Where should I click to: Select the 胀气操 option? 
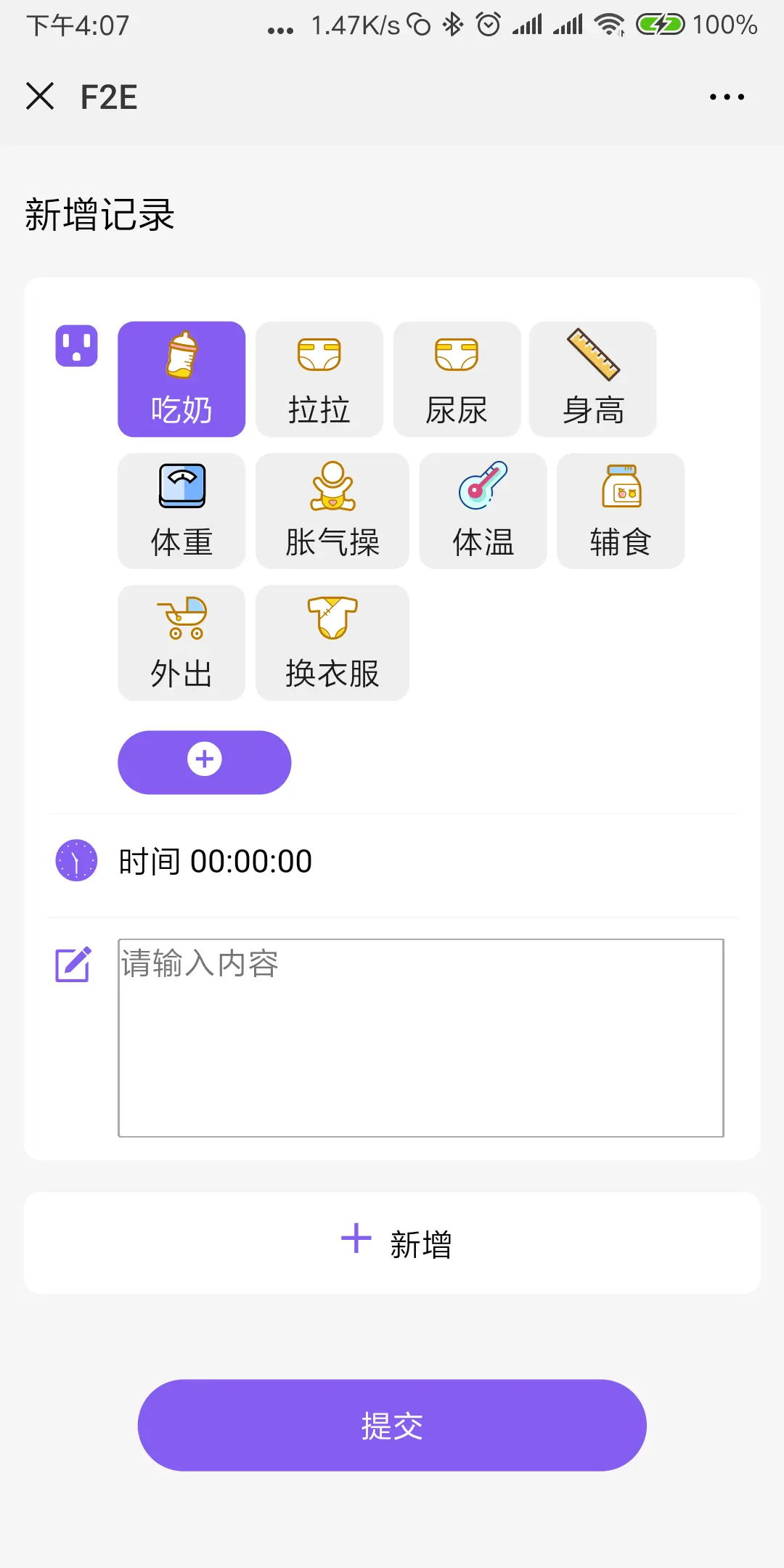click(x=332, y=511)
